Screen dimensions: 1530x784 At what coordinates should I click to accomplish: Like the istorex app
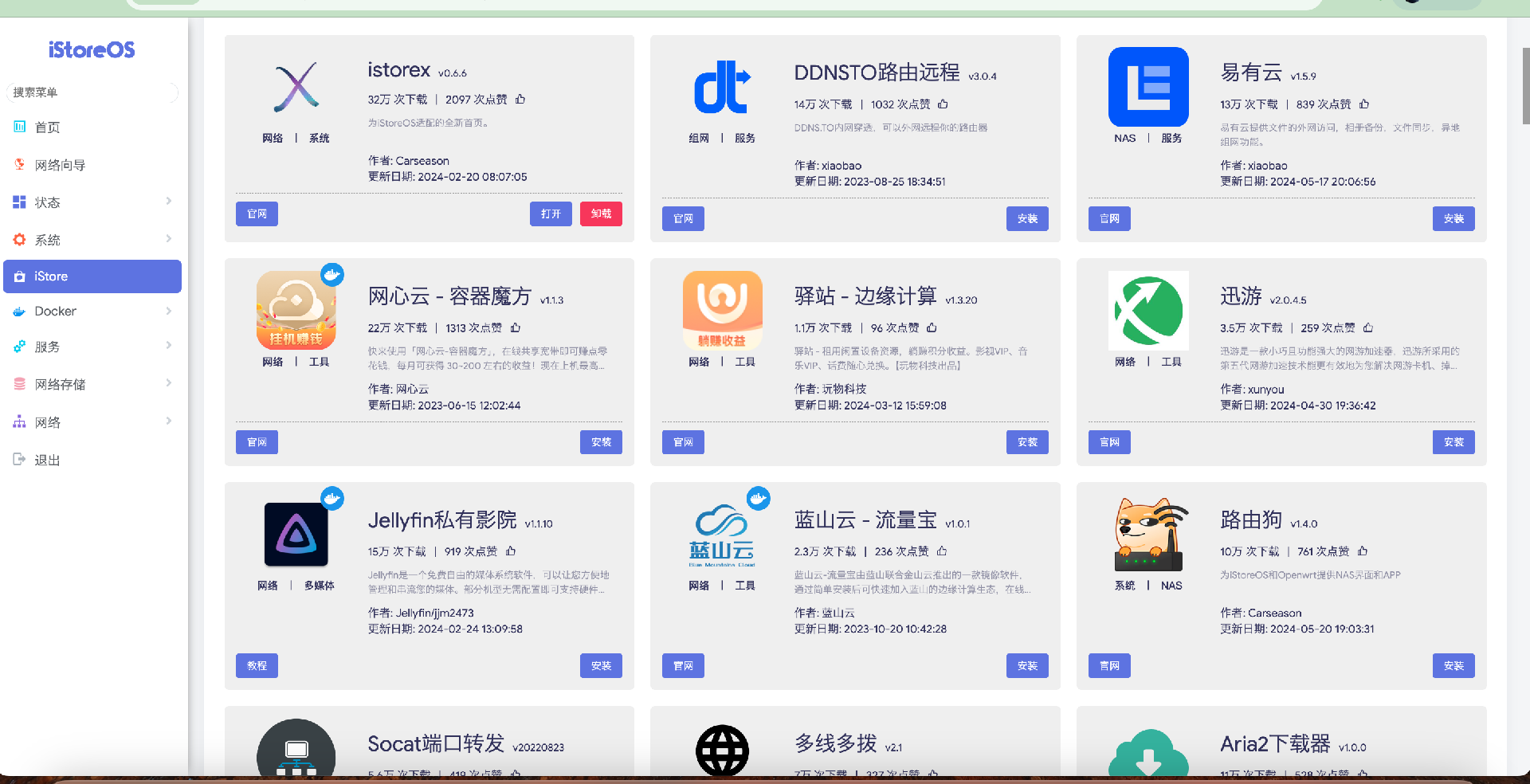point(520,100)
